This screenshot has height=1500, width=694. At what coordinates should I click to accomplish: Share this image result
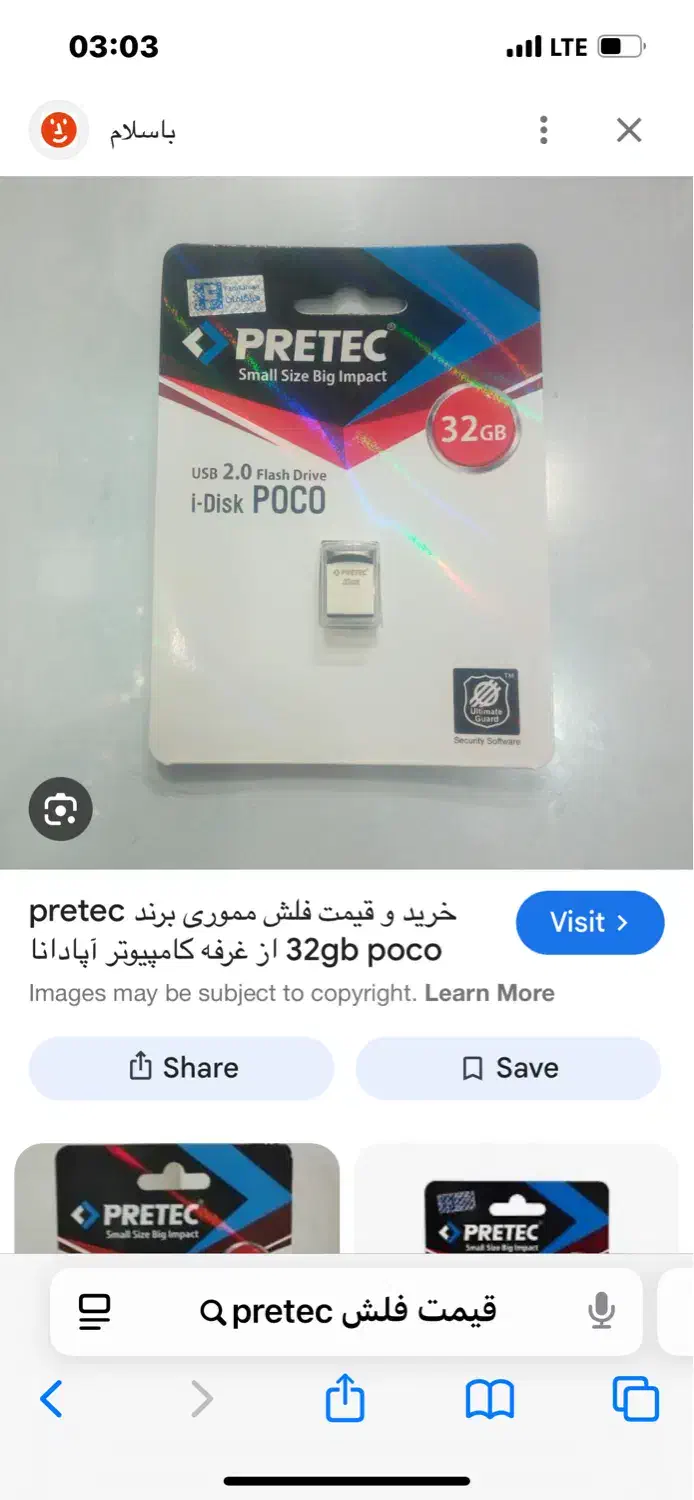(181, 1068)
